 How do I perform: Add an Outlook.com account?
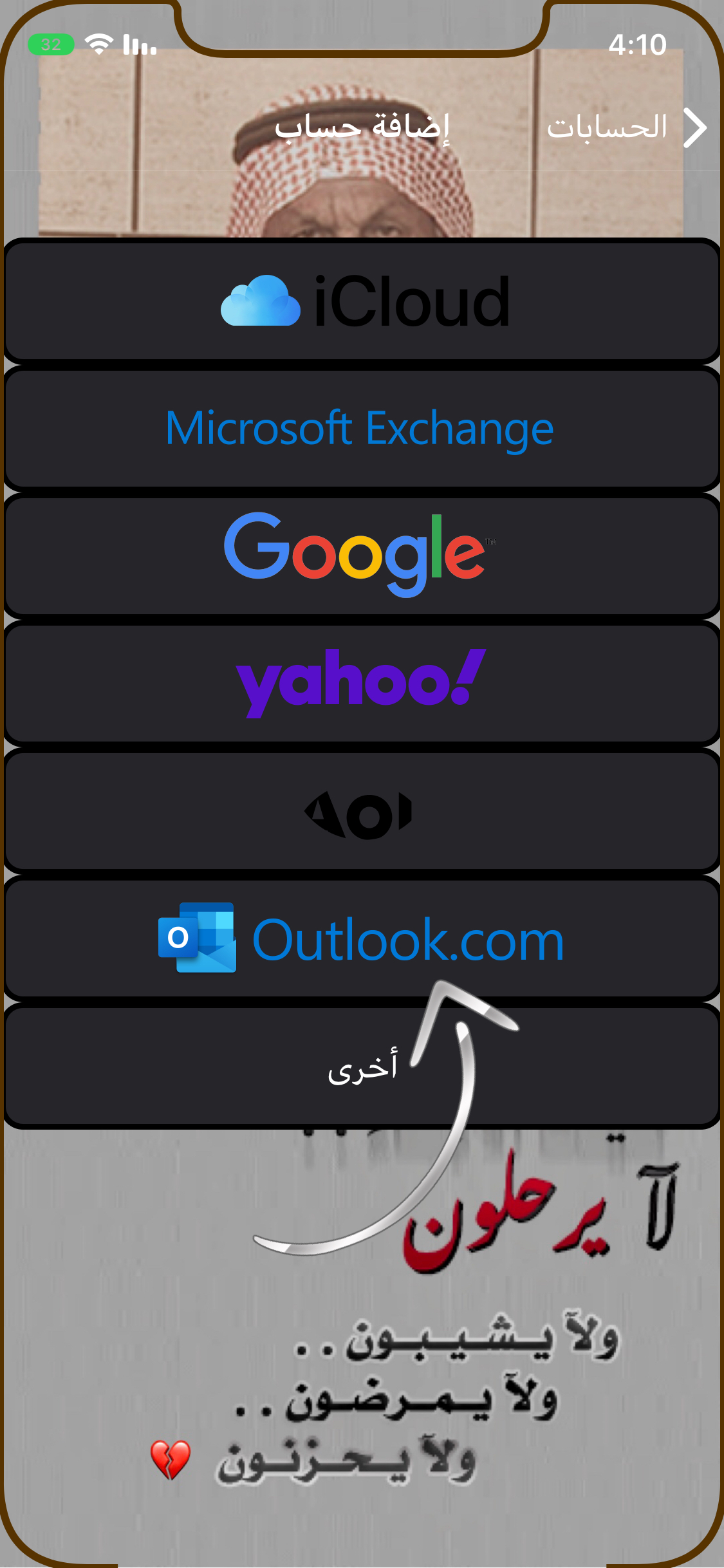tap(362, 938)
